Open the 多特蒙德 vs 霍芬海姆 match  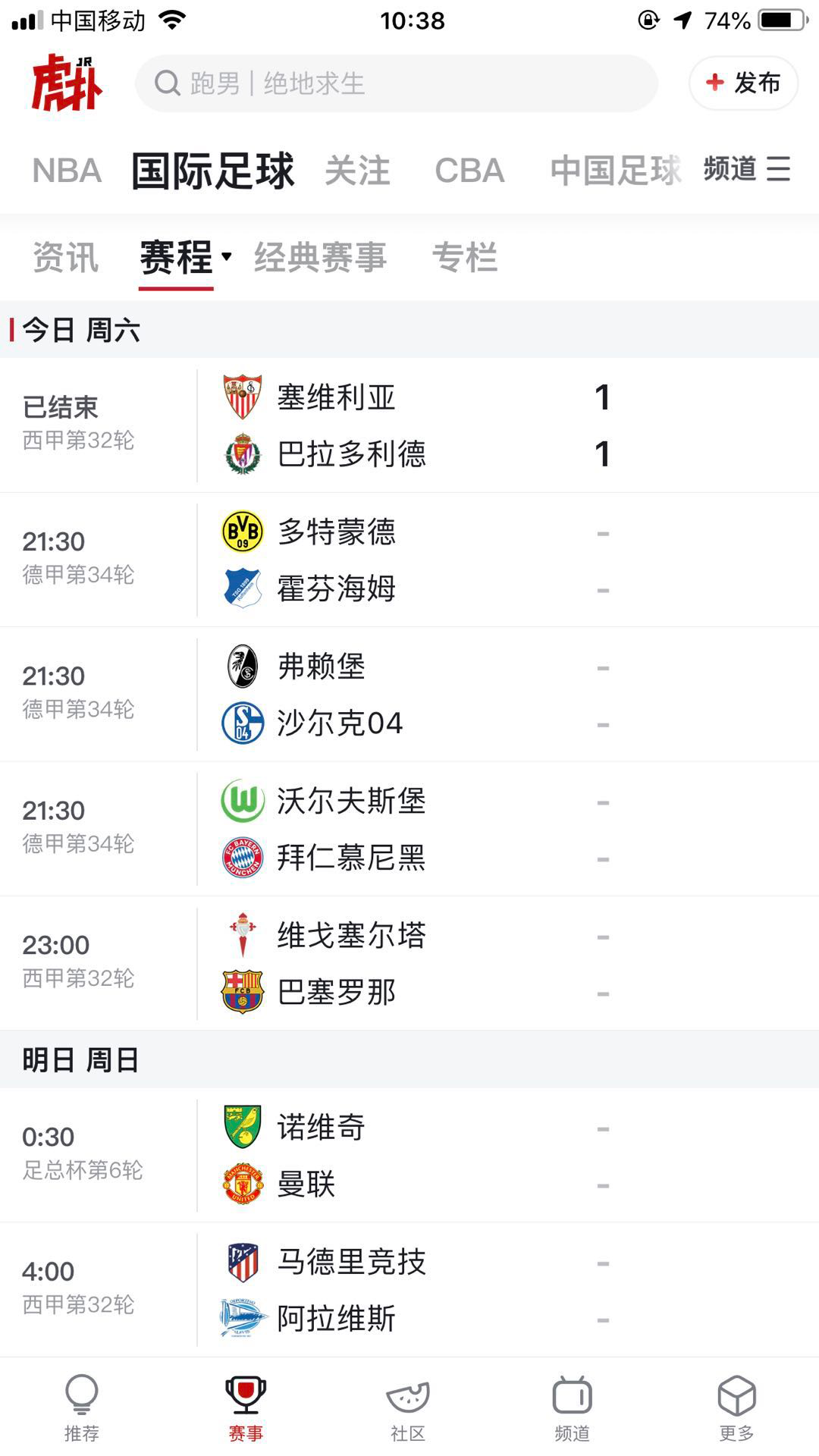409,560
